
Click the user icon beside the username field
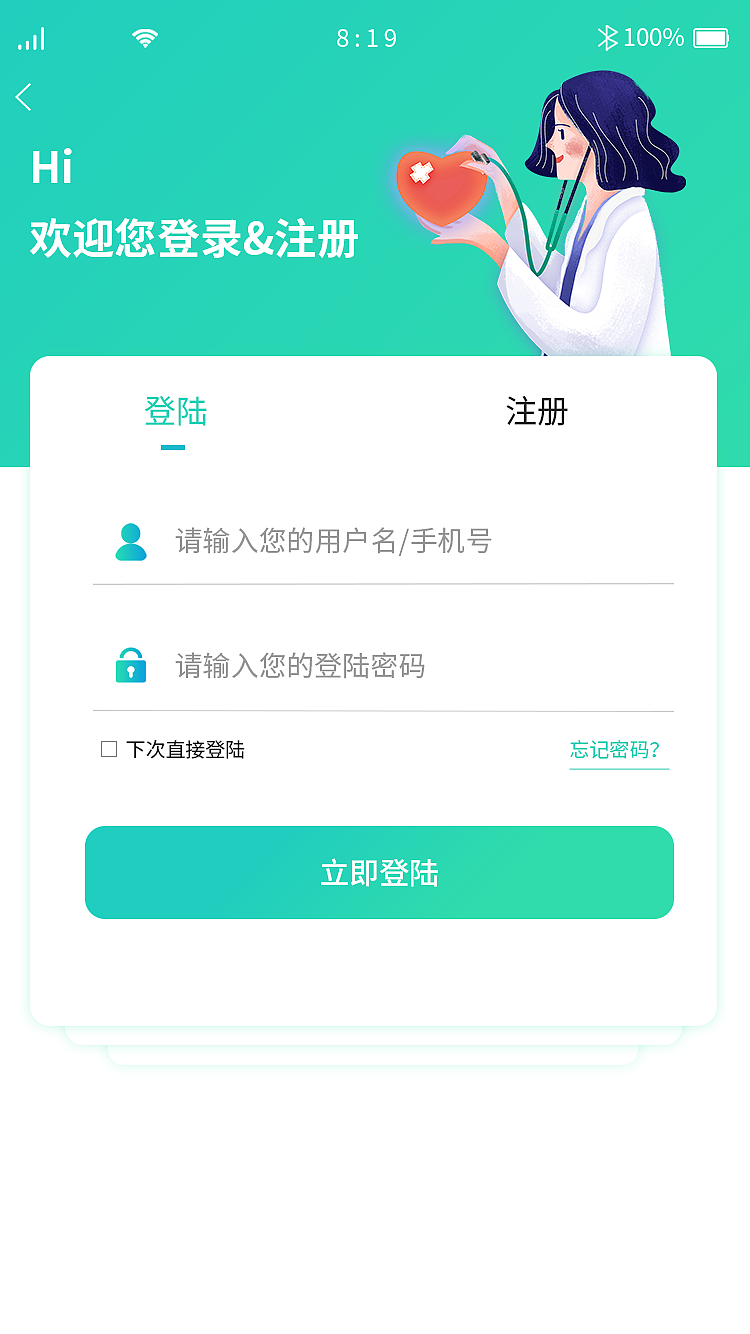coord(130,541)
